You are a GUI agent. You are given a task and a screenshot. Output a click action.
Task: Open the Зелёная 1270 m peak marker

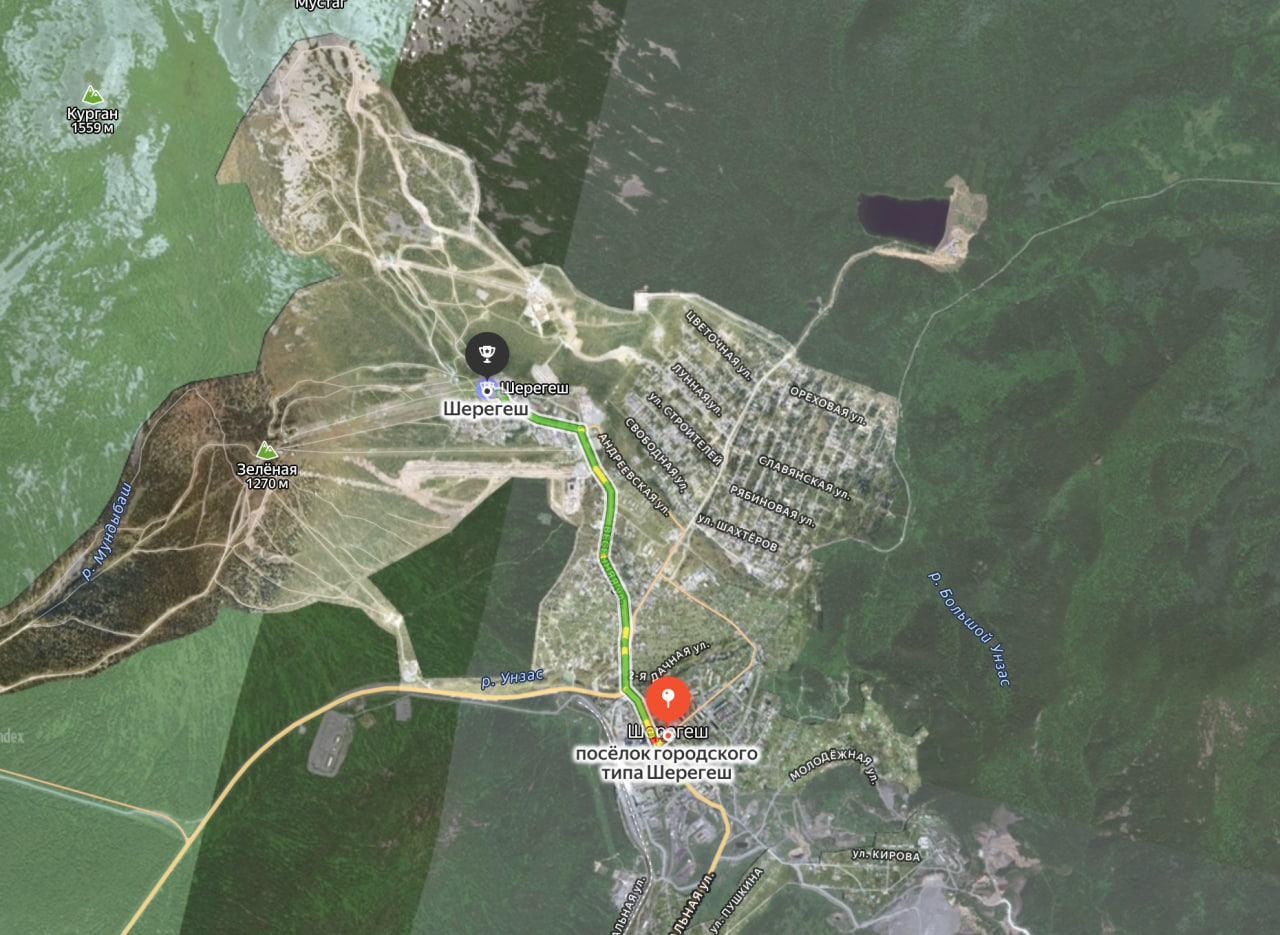[x=266, y=451]
